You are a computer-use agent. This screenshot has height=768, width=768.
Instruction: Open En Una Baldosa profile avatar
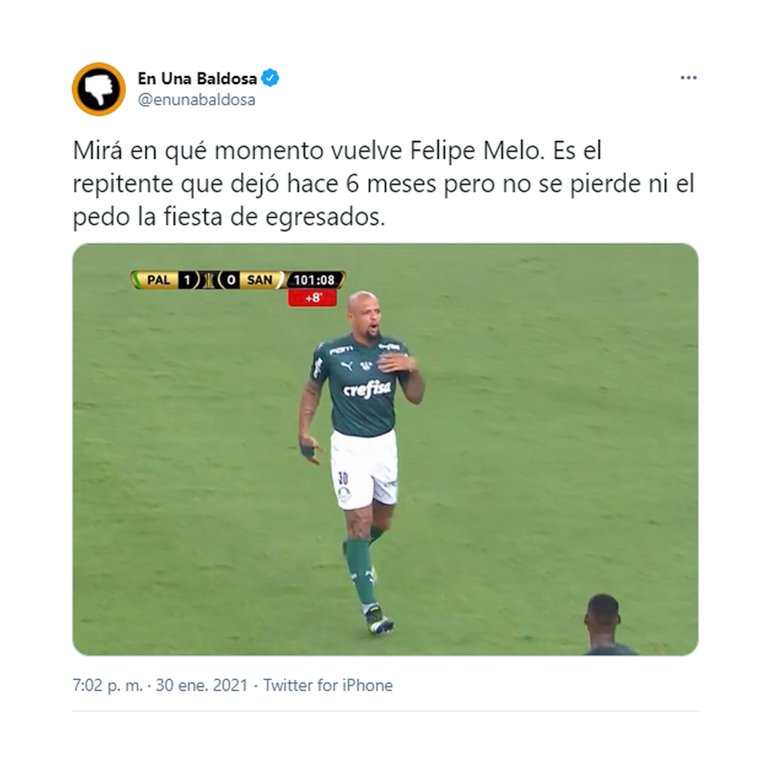[98, 88]
